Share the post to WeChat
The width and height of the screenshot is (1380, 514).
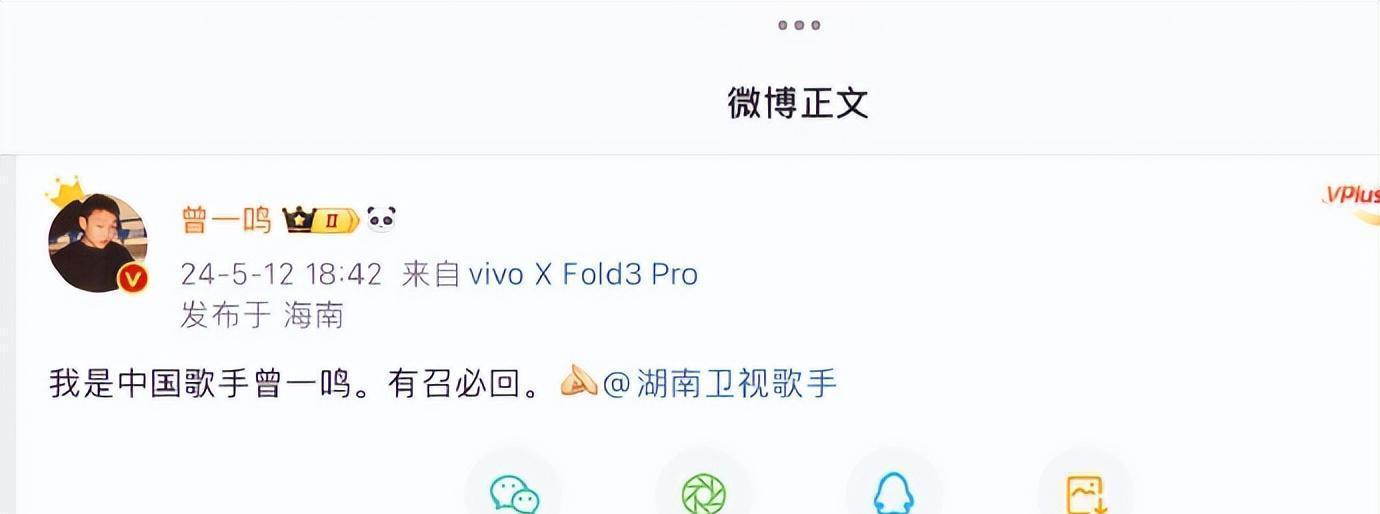pos(514,494)
